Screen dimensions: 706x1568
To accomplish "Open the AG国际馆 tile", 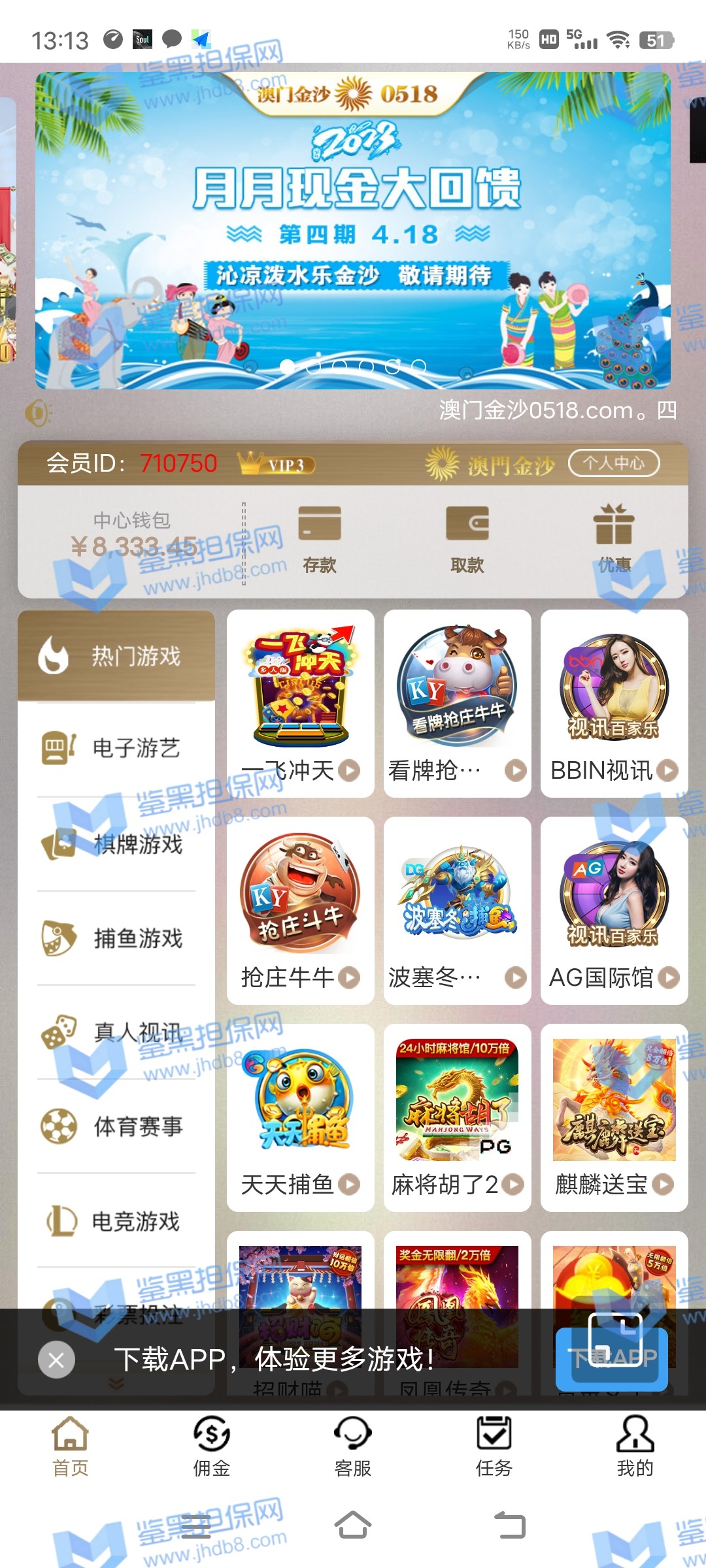I will [x=614, y=910].
